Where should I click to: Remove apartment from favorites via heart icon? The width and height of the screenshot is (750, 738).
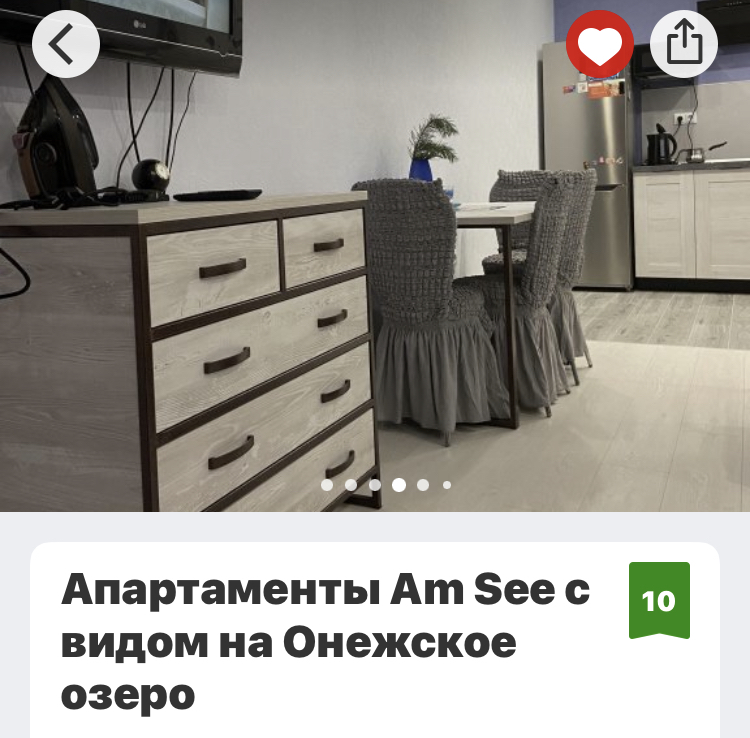(599, 45)
